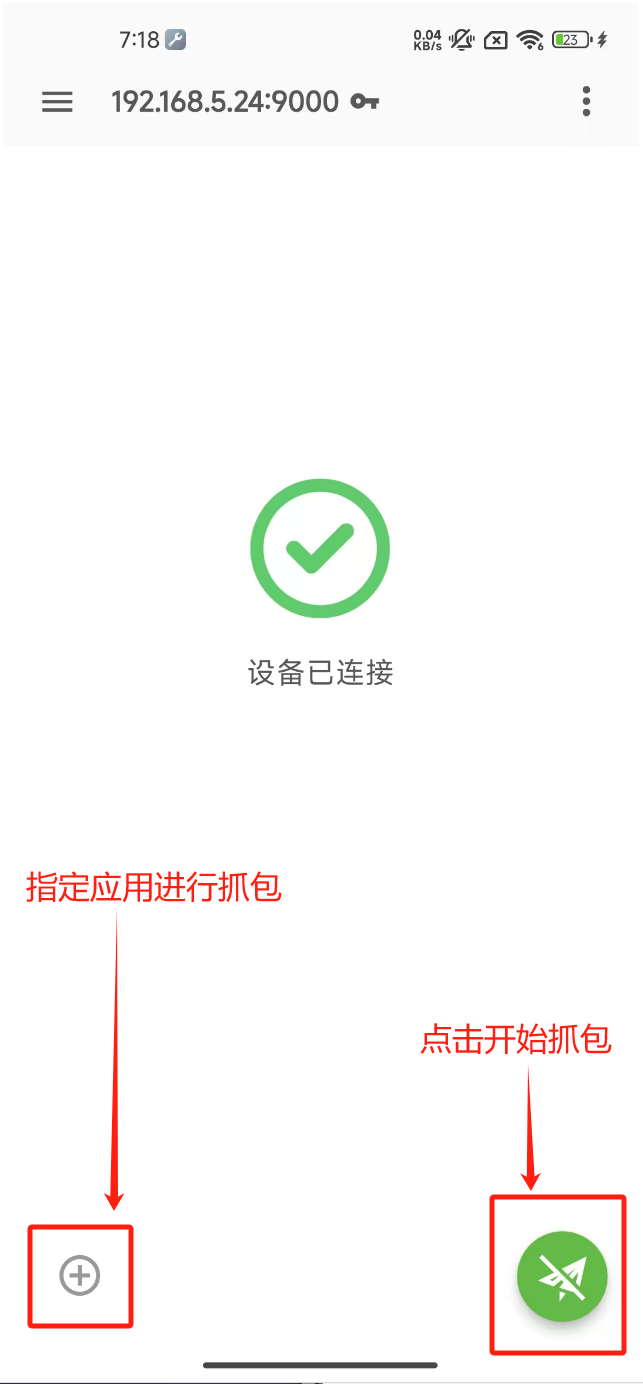Start packet capture with the green button
The width and height of the screenshot is (643, 1384).
coord(562,1276)
